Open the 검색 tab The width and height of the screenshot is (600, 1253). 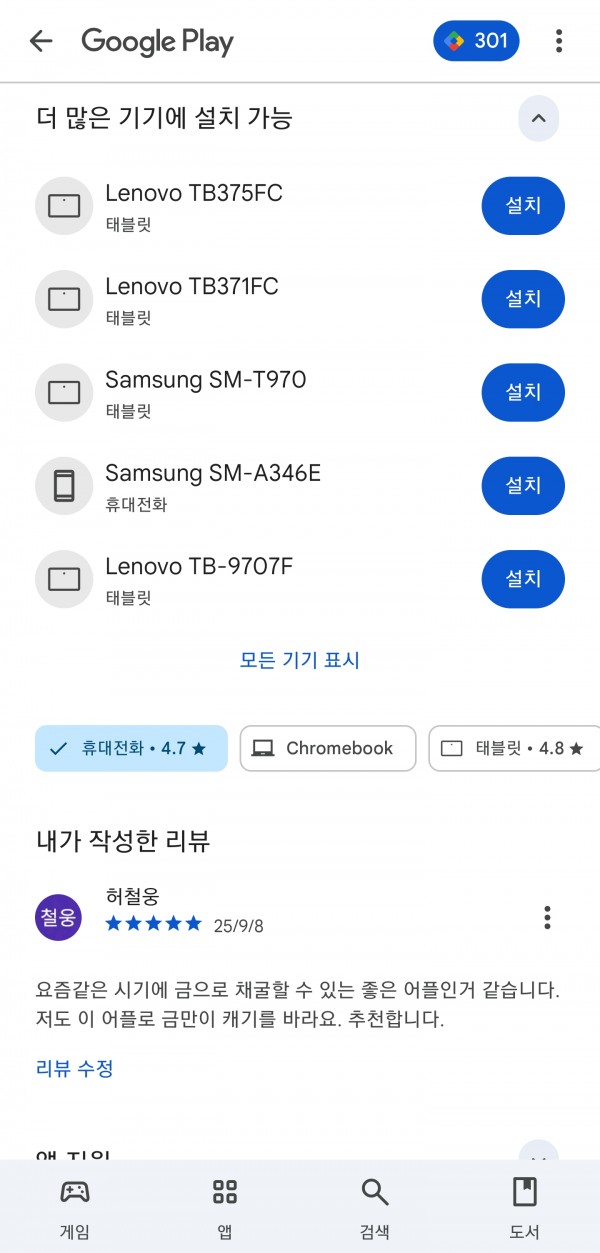375,1207
